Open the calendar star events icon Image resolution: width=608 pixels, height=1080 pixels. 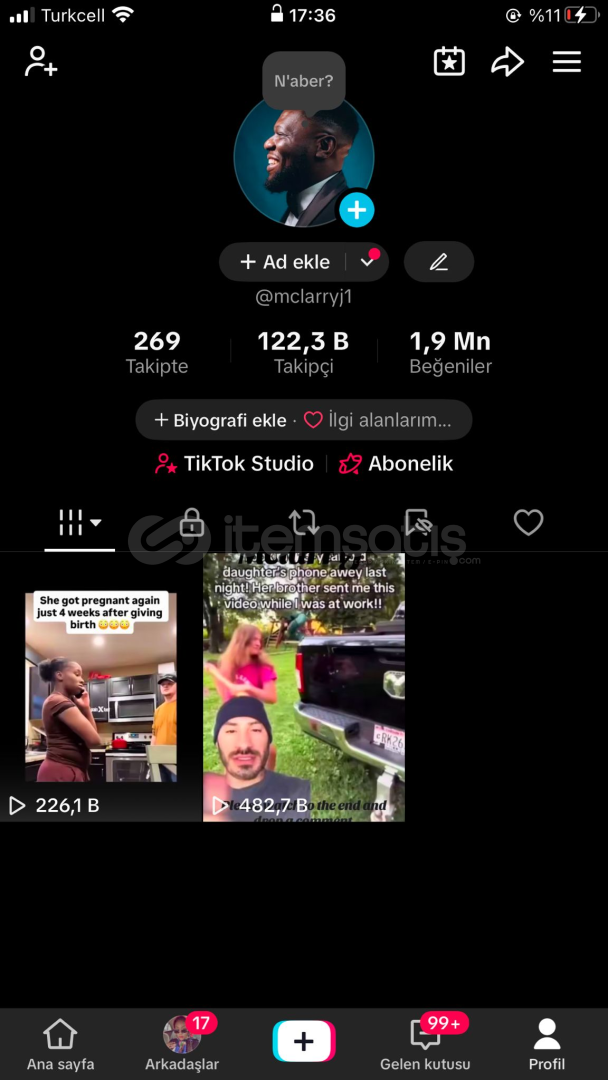pos(449,62)
